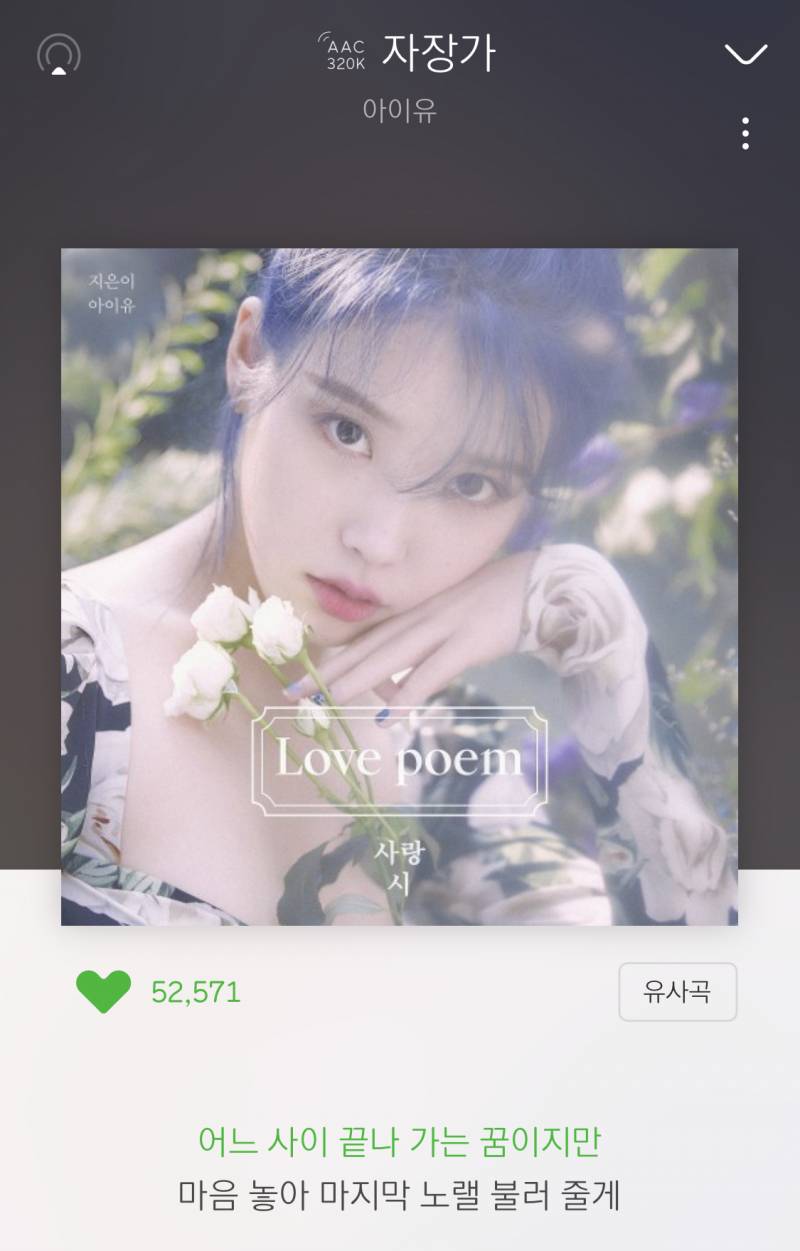Open full lyrics from the lyric lines
The height and width of the screenshot is (1251, 800).
tap(399, 1167)
